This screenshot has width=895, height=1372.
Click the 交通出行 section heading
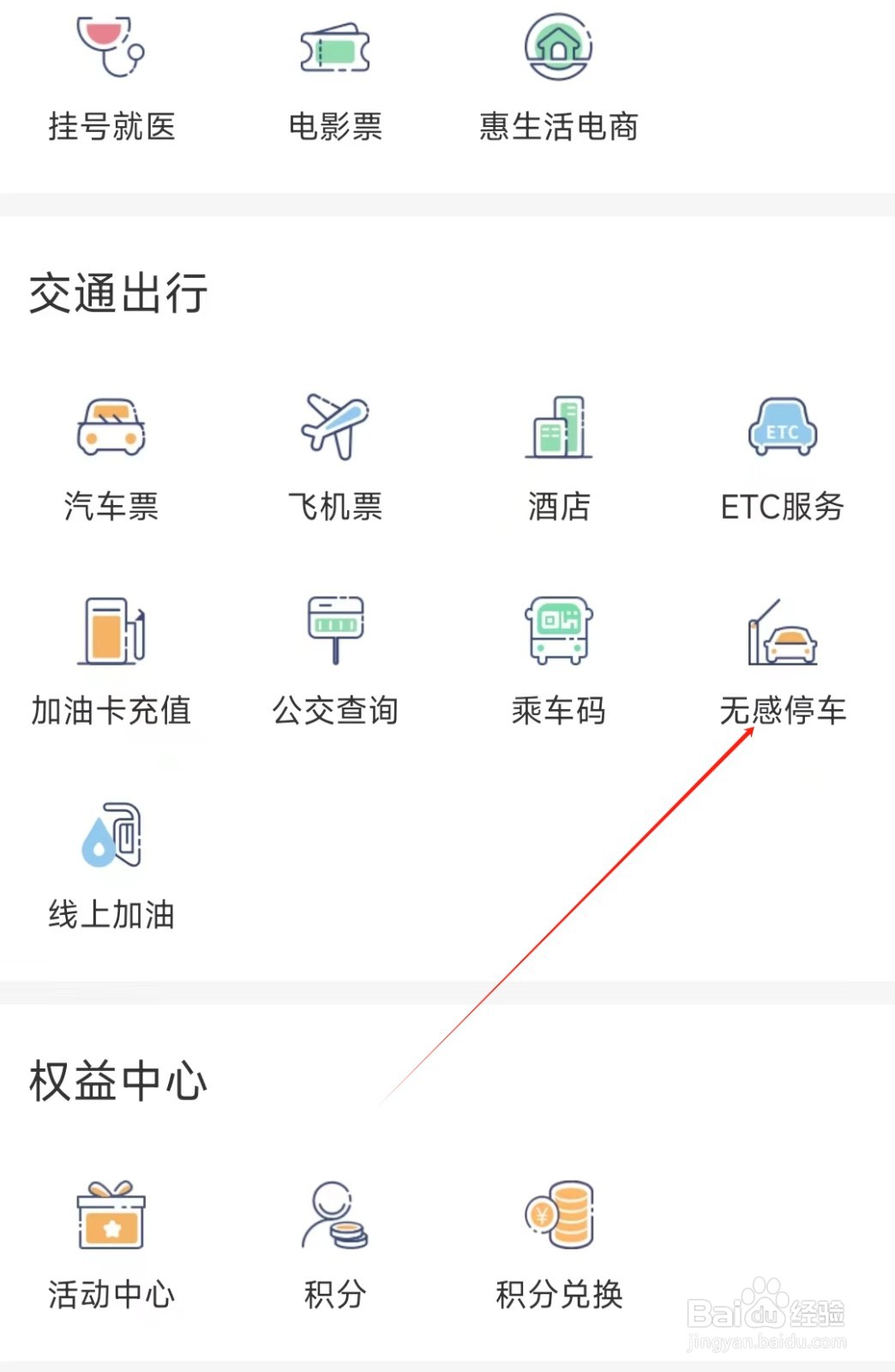117,294
